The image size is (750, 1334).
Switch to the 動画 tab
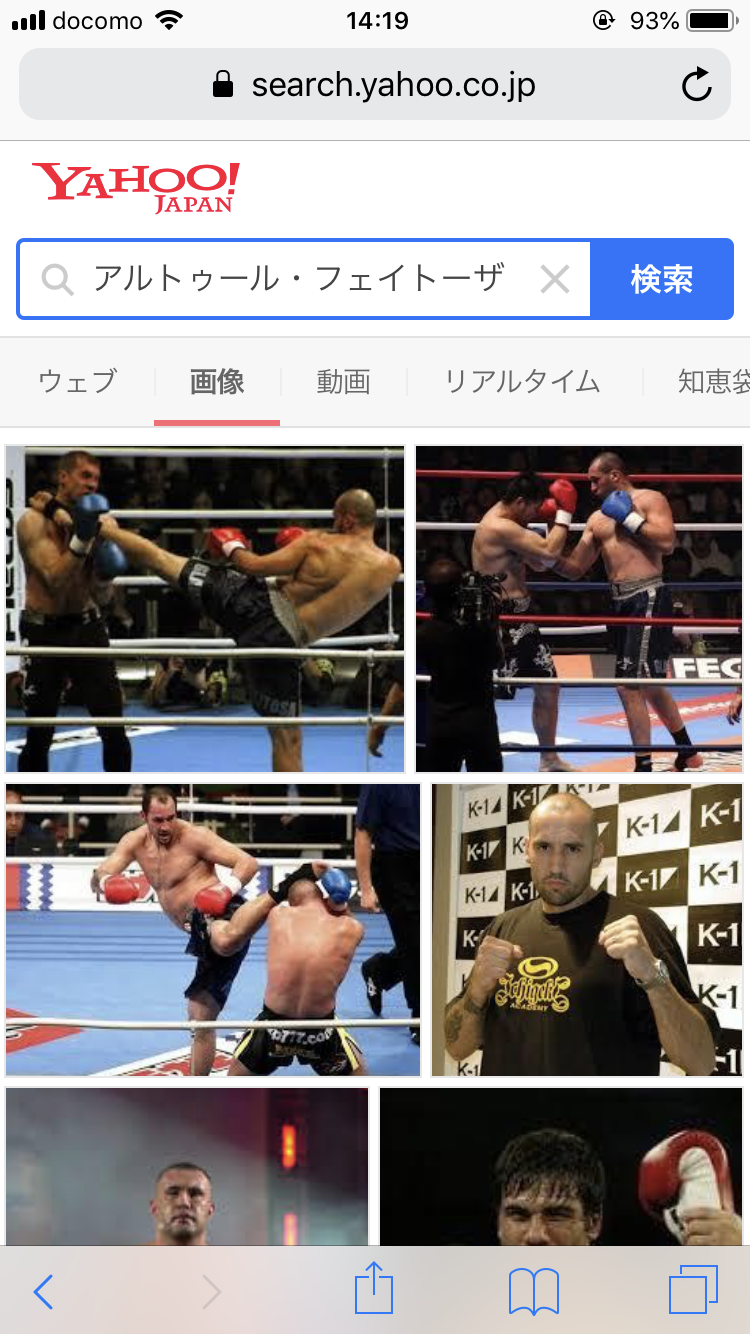click(x=343, y=381)
